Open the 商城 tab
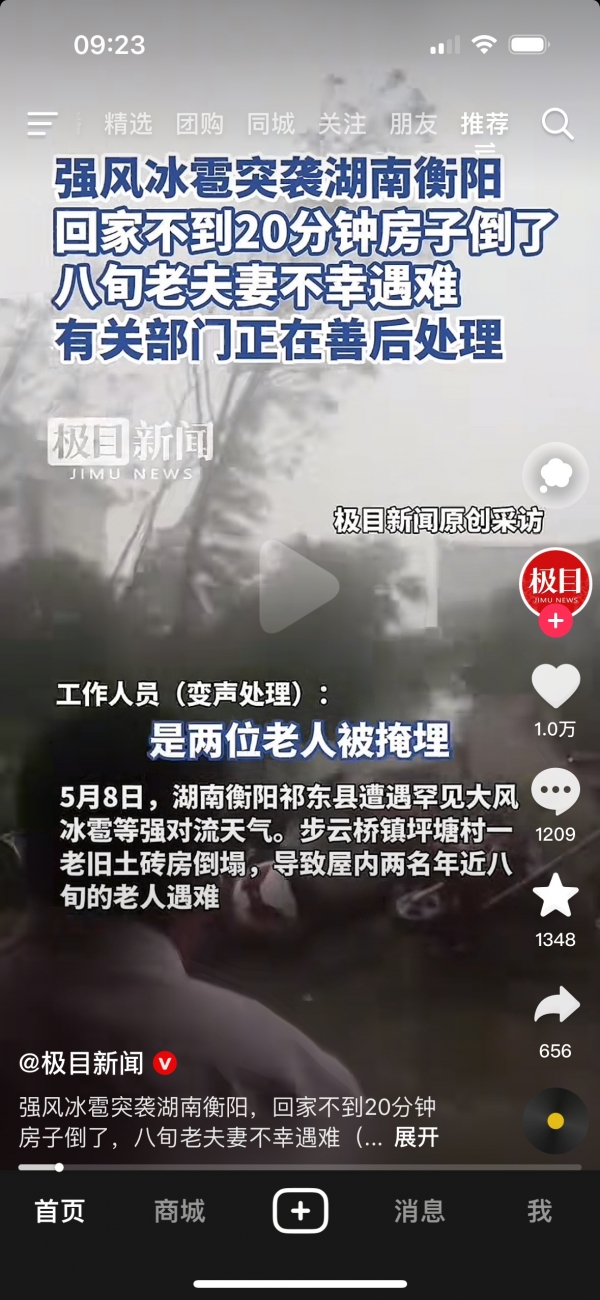600x1300 pixels. (180, 1212)
